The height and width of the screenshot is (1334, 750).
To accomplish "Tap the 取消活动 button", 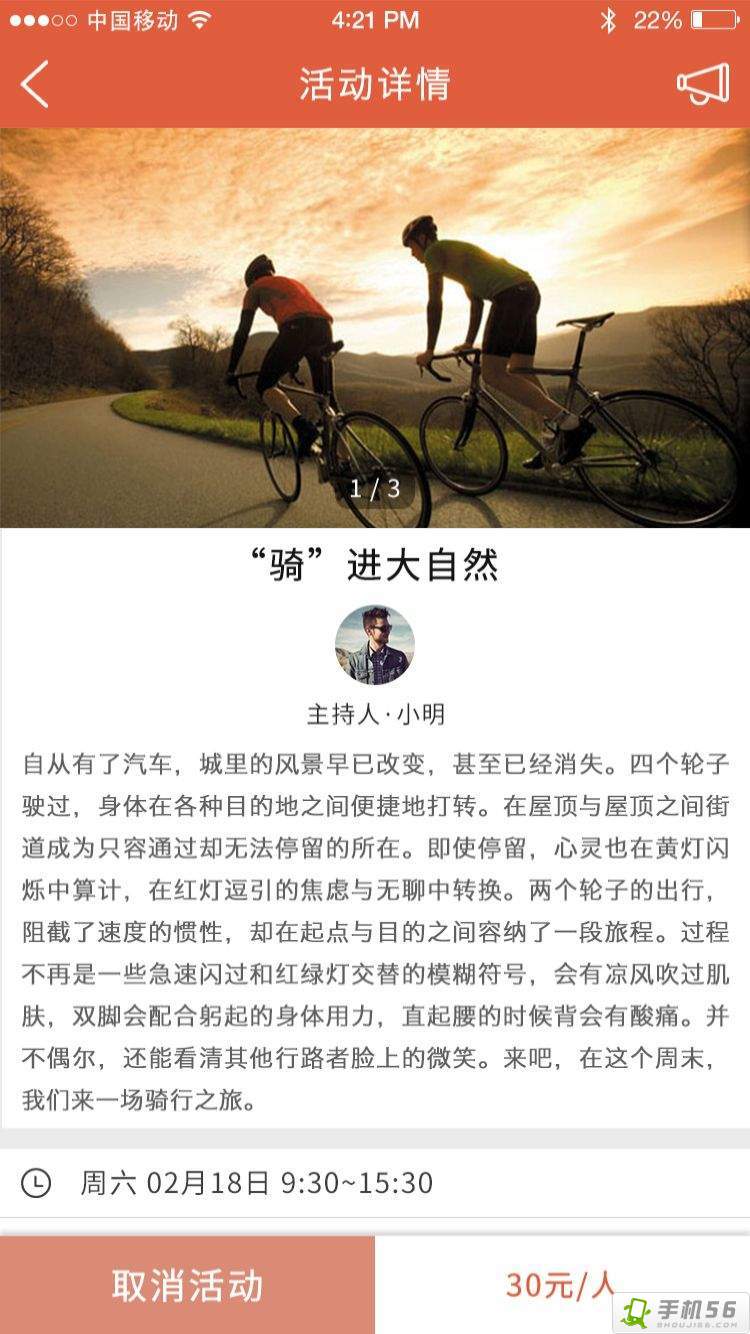I will pyautogui.click(x=187, y=1285).
